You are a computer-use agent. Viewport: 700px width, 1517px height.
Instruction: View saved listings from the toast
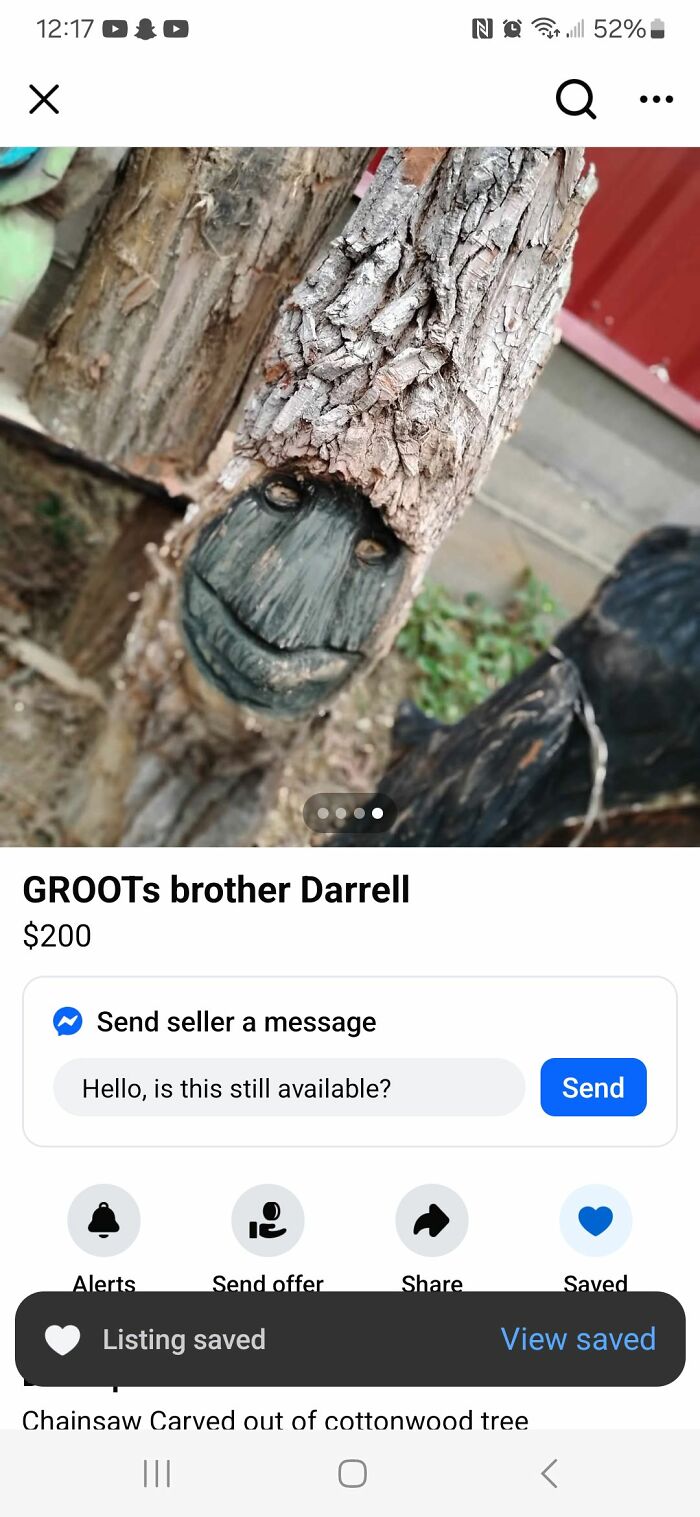point(578,1339)
